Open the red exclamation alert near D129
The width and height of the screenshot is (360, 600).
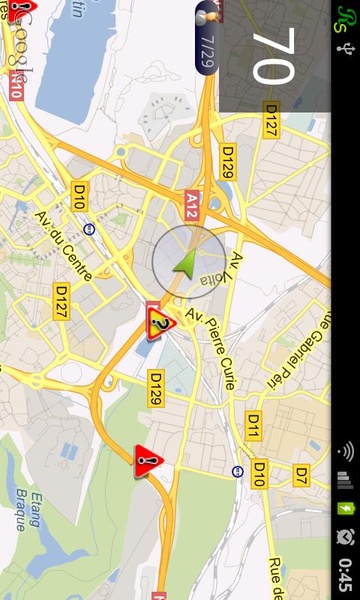coord(148,461)
